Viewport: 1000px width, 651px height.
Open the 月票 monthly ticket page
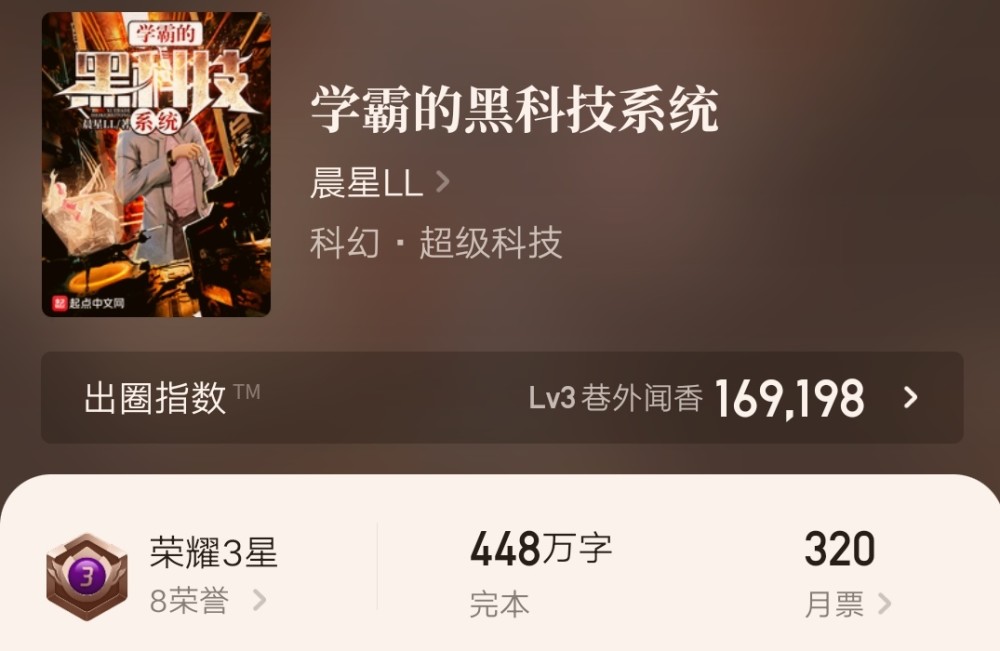click(847, 604)
